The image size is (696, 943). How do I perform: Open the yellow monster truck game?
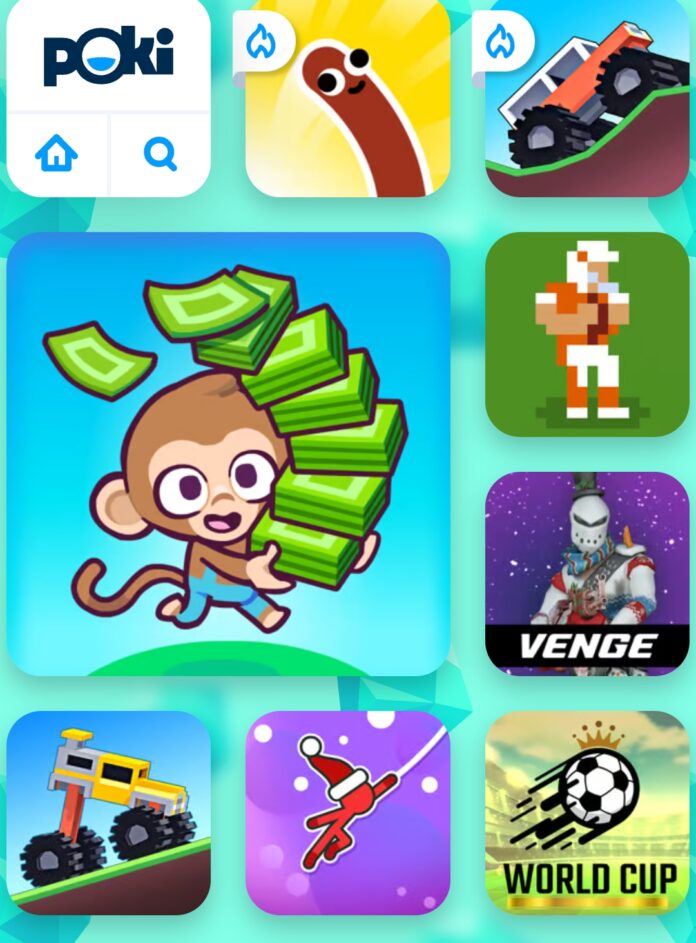[108, 812]
